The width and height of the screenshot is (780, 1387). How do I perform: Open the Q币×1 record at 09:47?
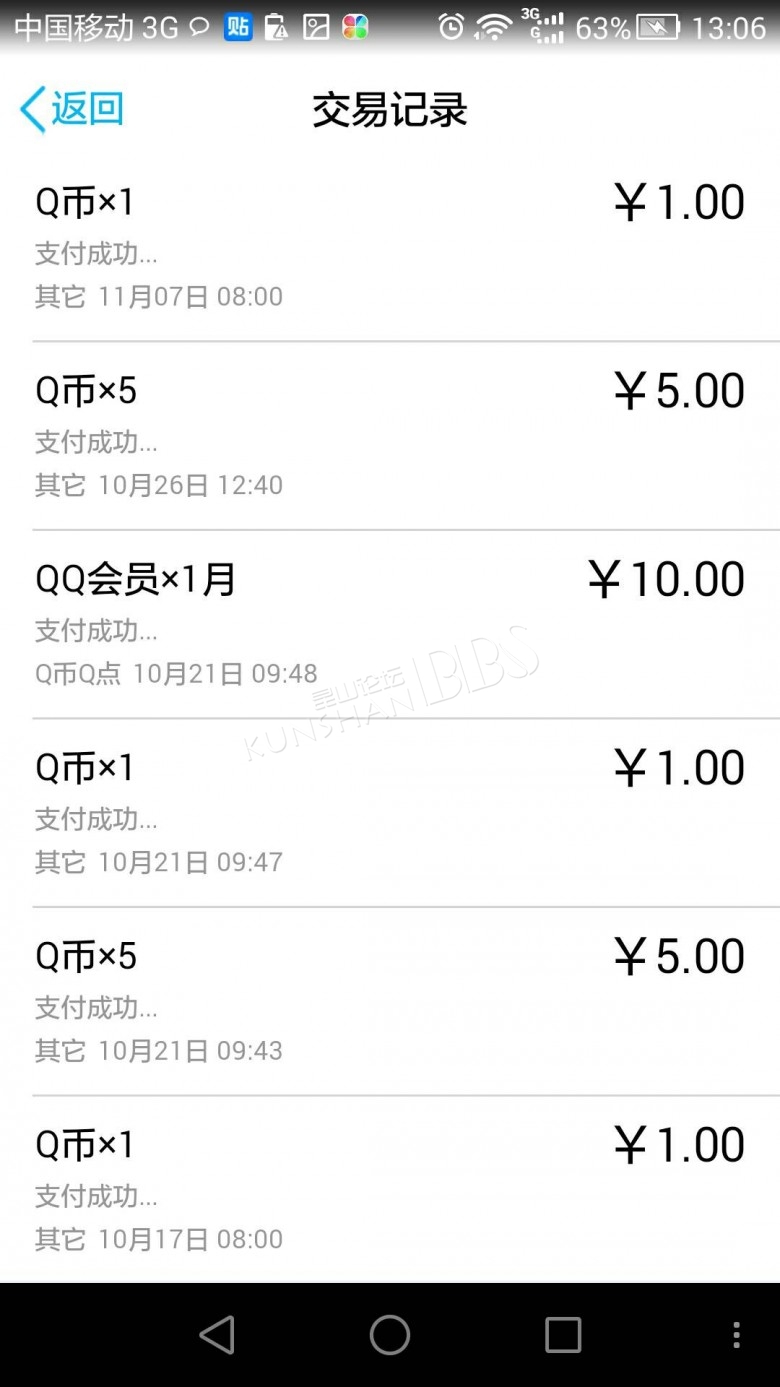[390, 813]
